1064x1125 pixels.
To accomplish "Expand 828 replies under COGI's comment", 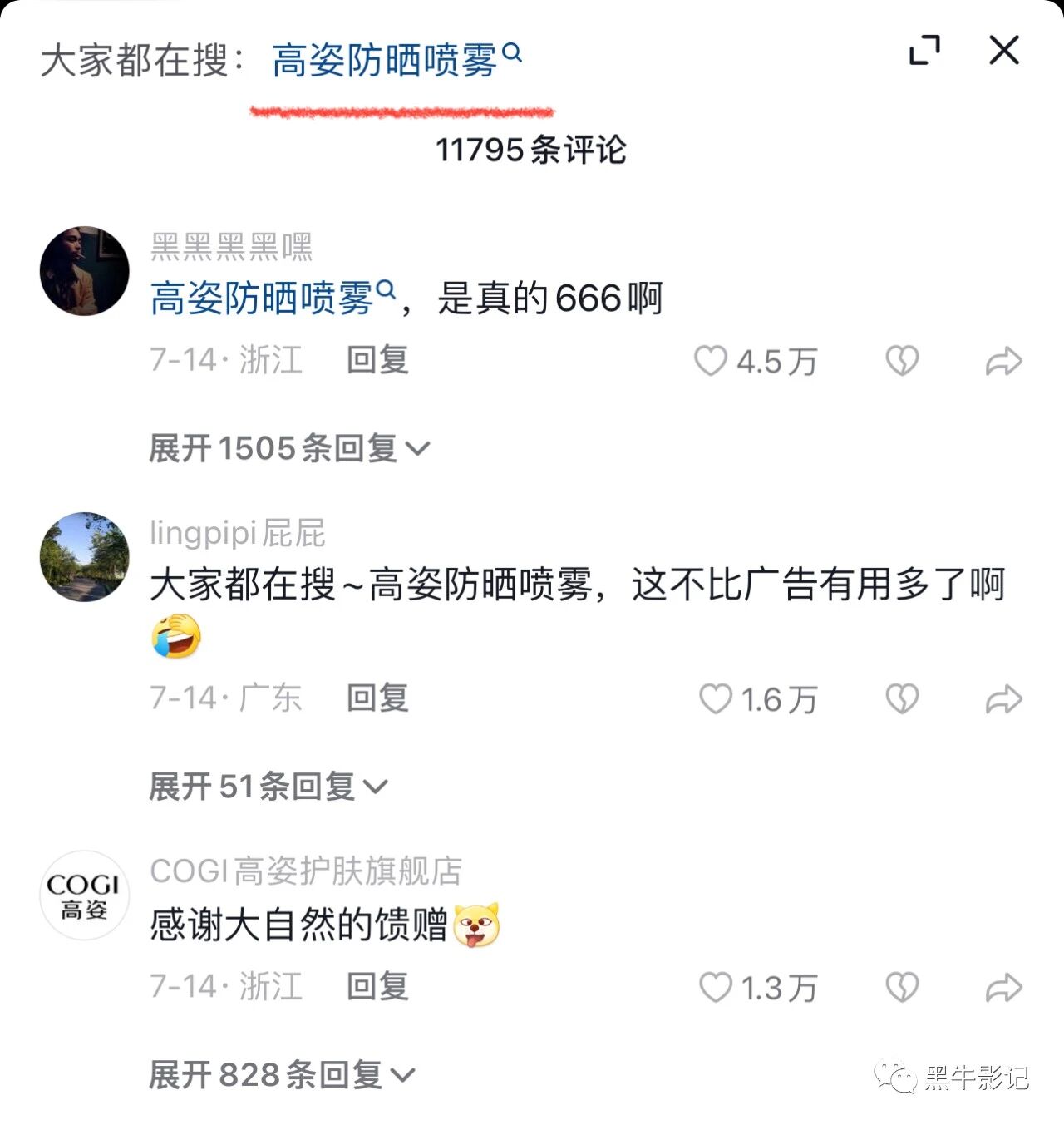I will (278, 1074).
